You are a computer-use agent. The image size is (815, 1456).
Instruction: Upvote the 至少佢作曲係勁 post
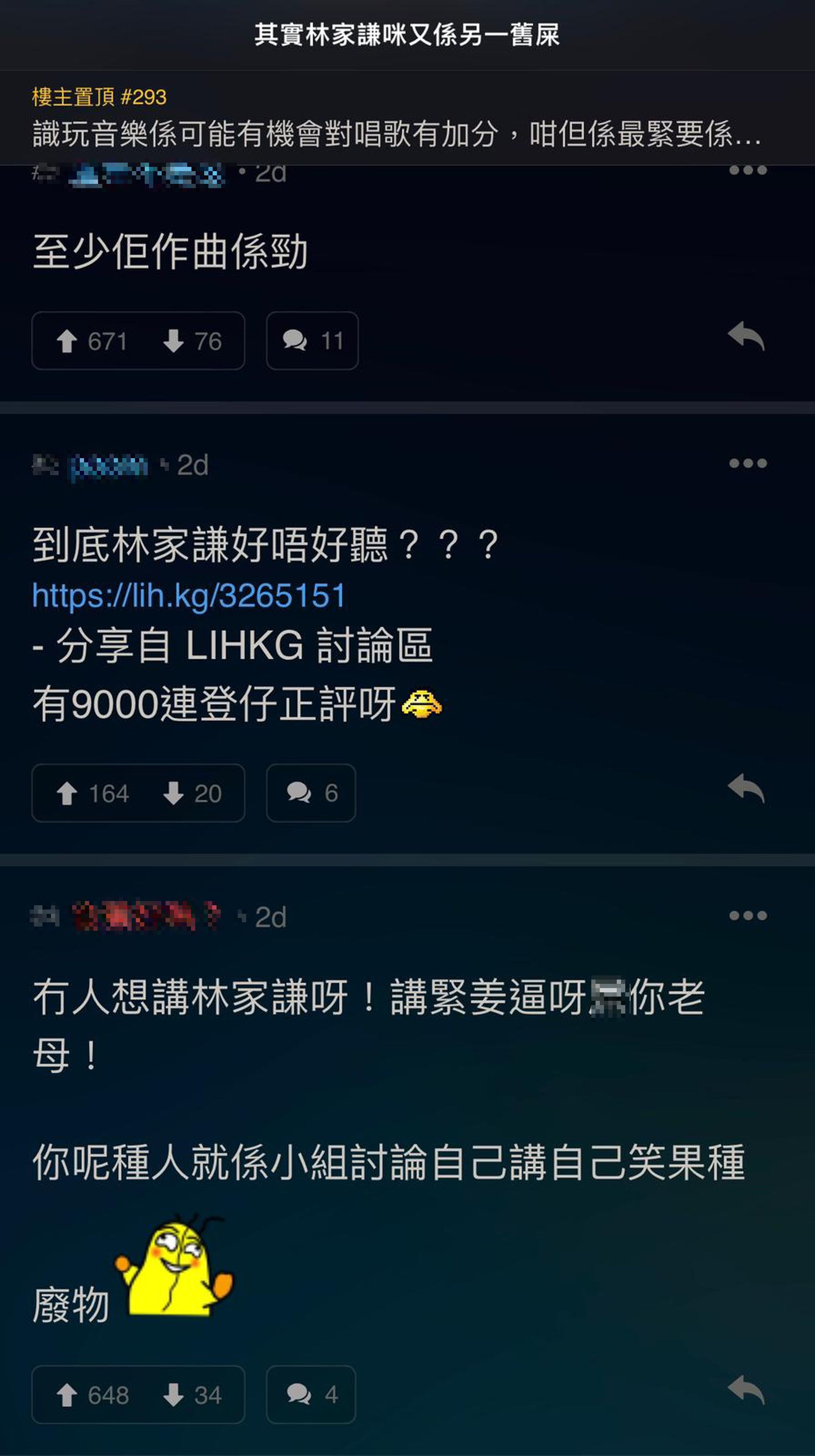click(x=90, y=341)
